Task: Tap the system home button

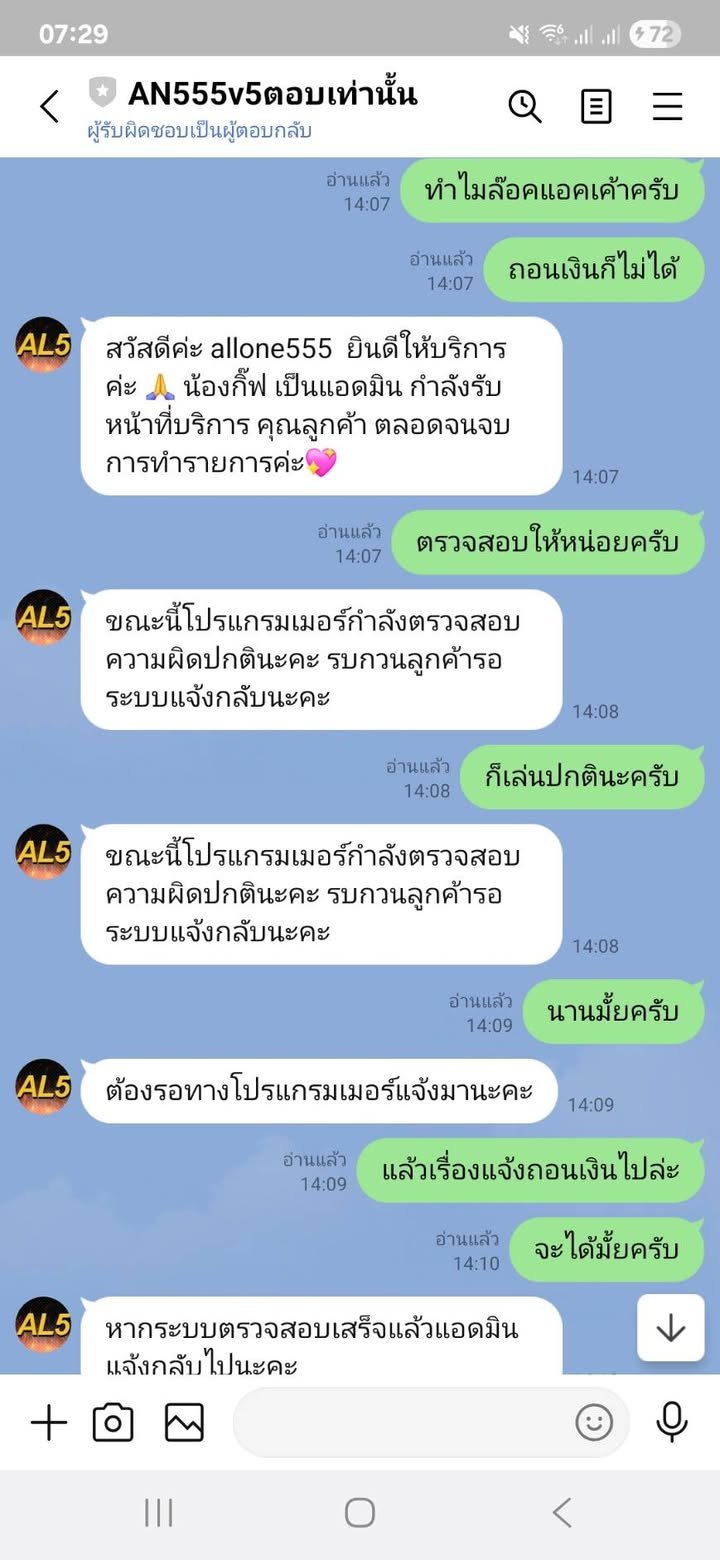Action: 360,1512
